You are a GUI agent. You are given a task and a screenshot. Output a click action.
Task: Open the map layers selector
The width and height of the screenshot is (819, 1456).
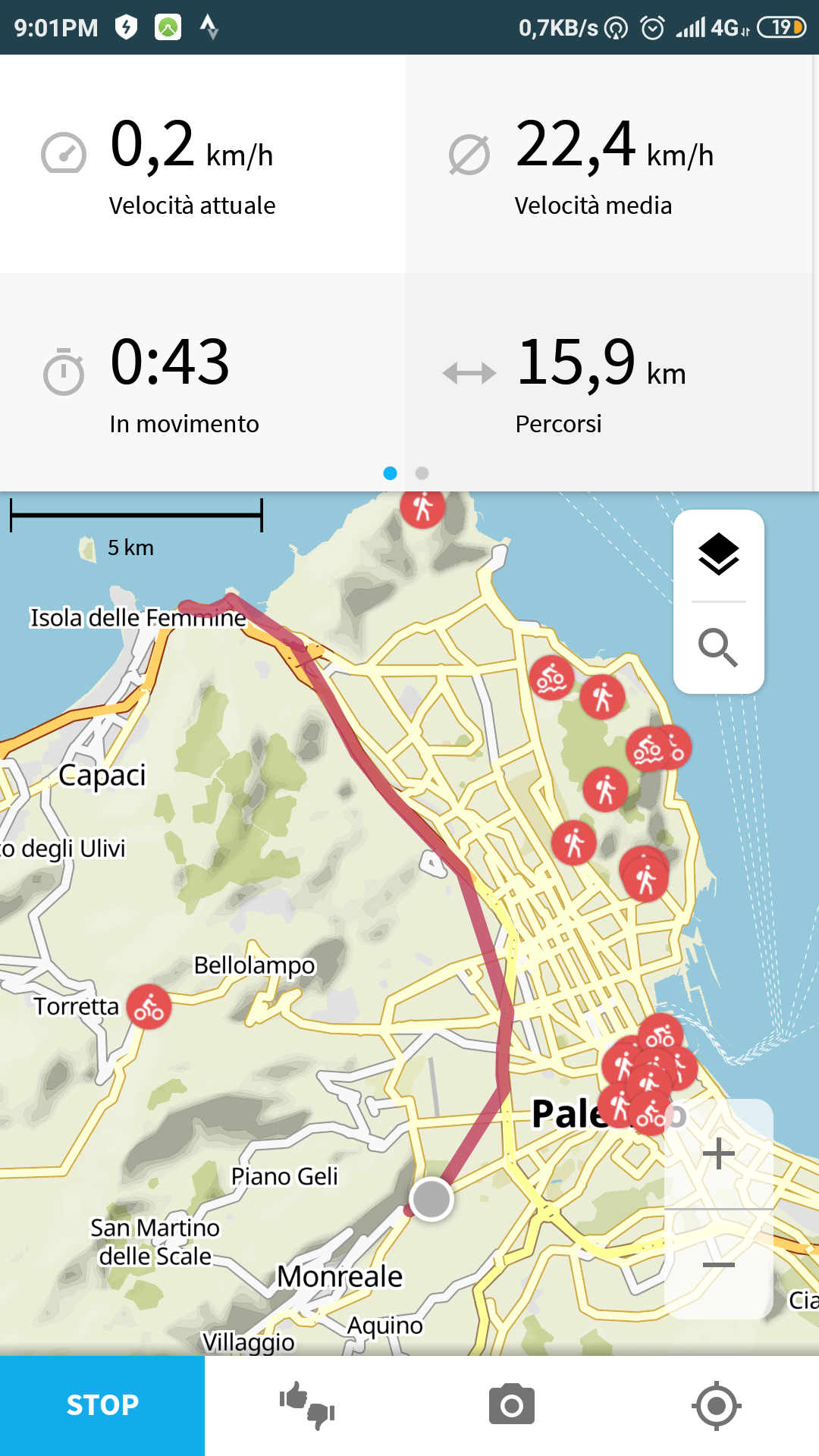718,554
